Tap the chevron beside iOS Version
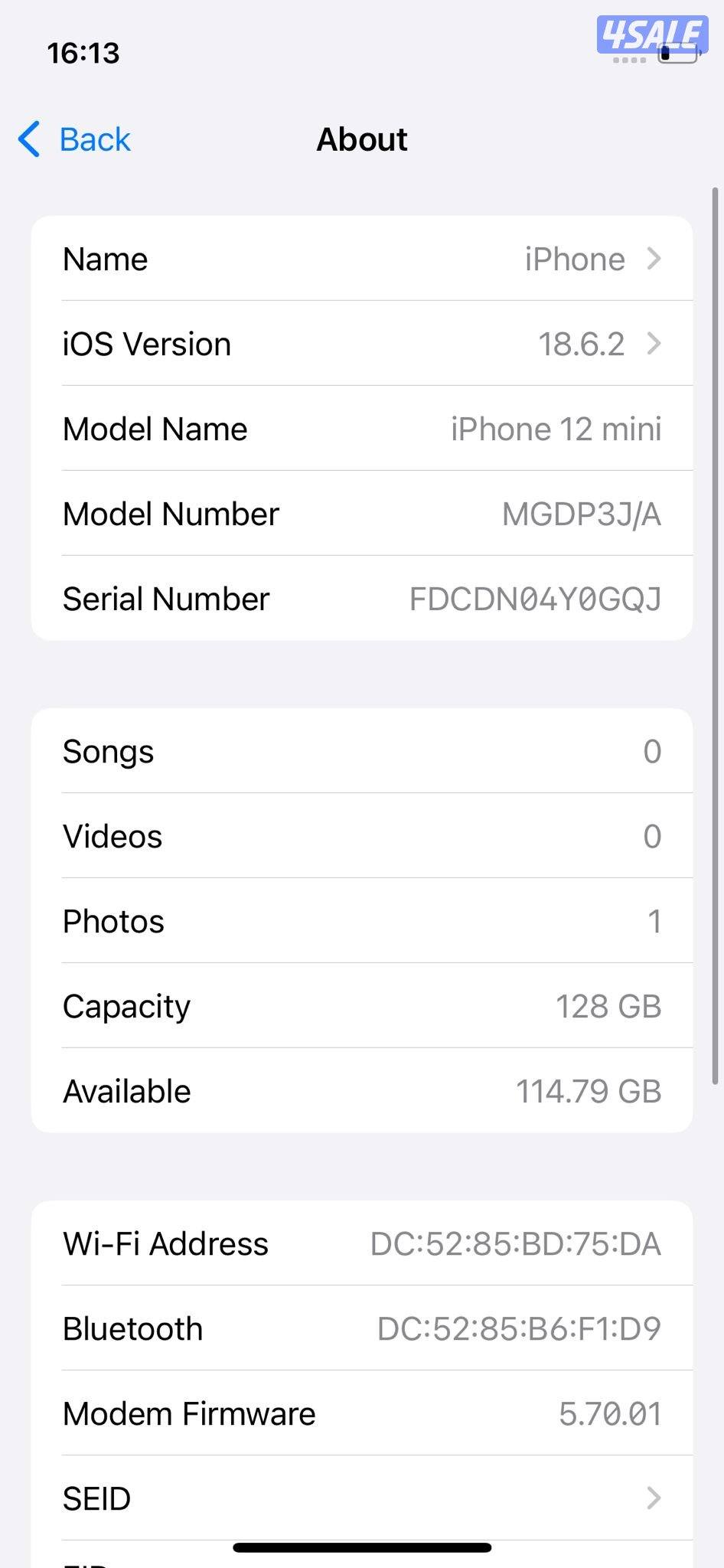Image resolution: width=724 pixels, height=1568 pixels. 654,344
